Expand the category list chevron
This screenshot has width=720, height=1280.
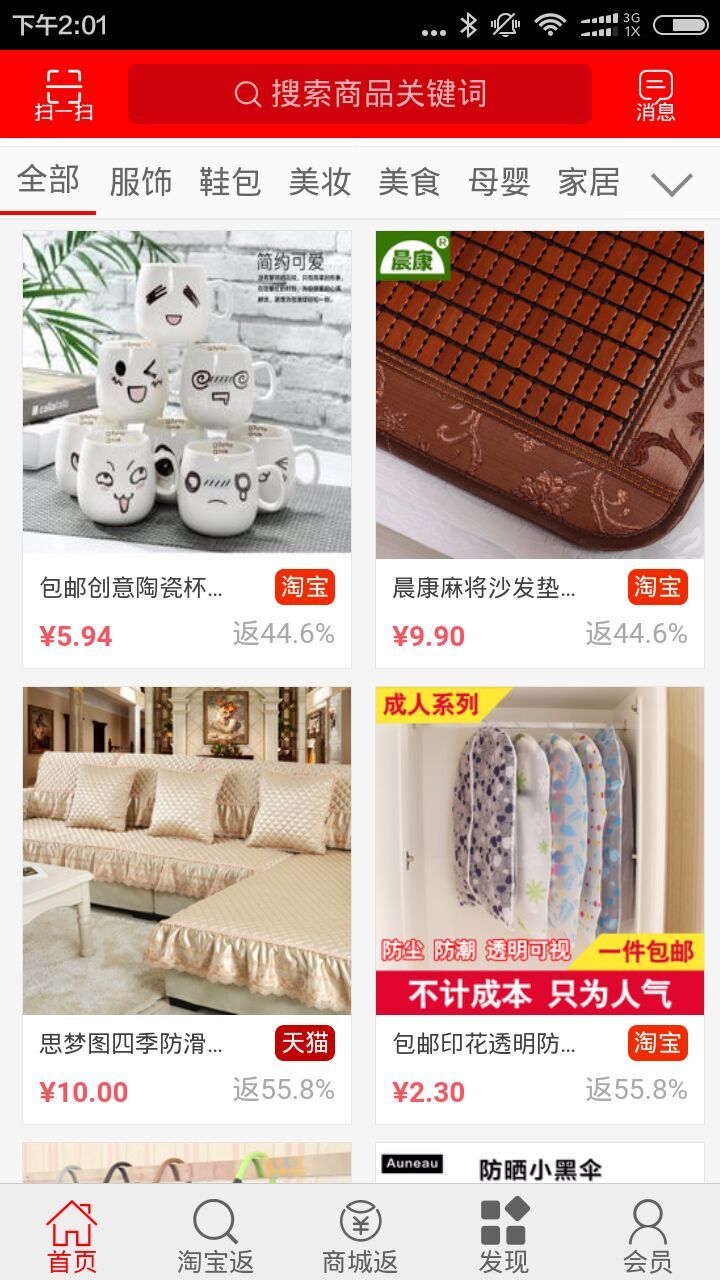pyautogui.click(x=671, y=184)
